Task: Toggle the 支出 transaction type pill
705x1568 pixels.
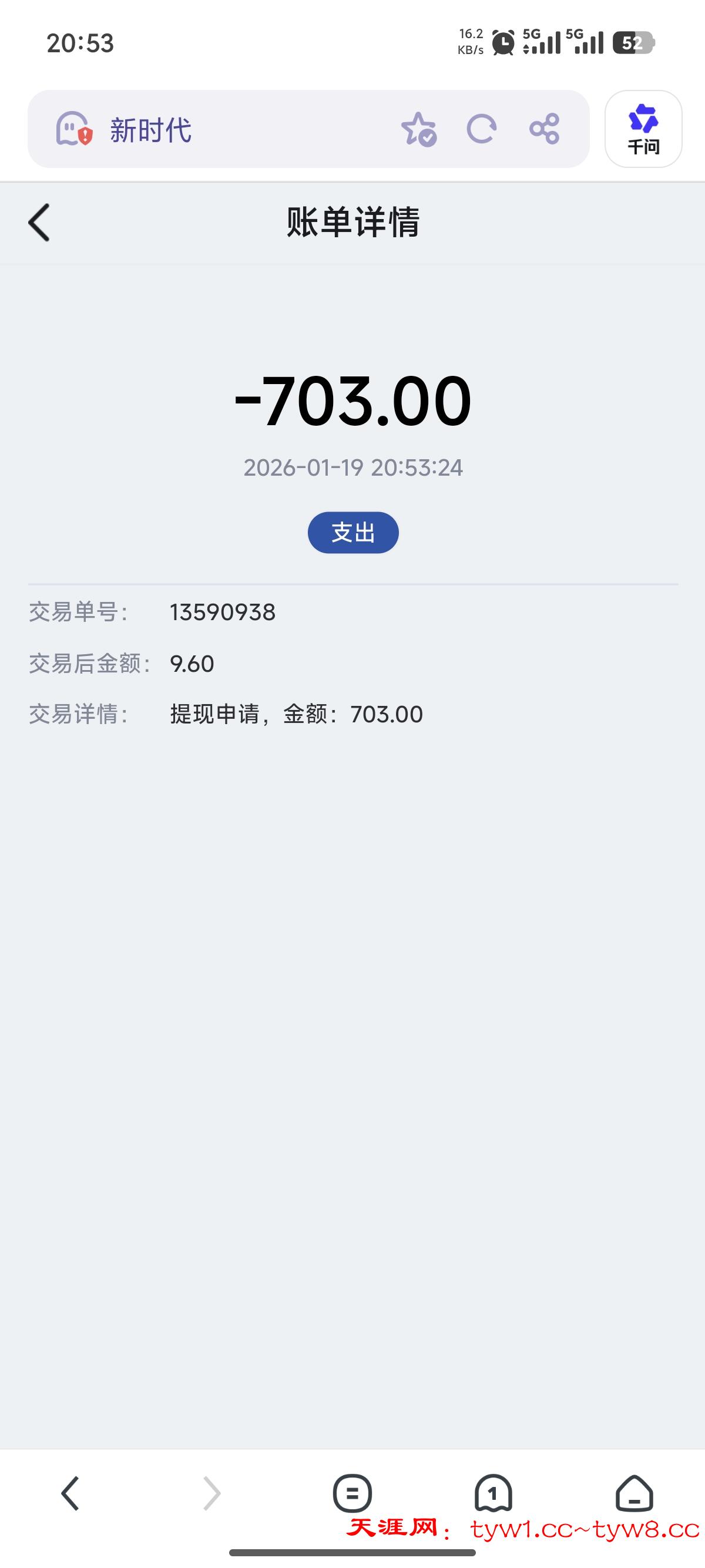Action: coord(352,531)
